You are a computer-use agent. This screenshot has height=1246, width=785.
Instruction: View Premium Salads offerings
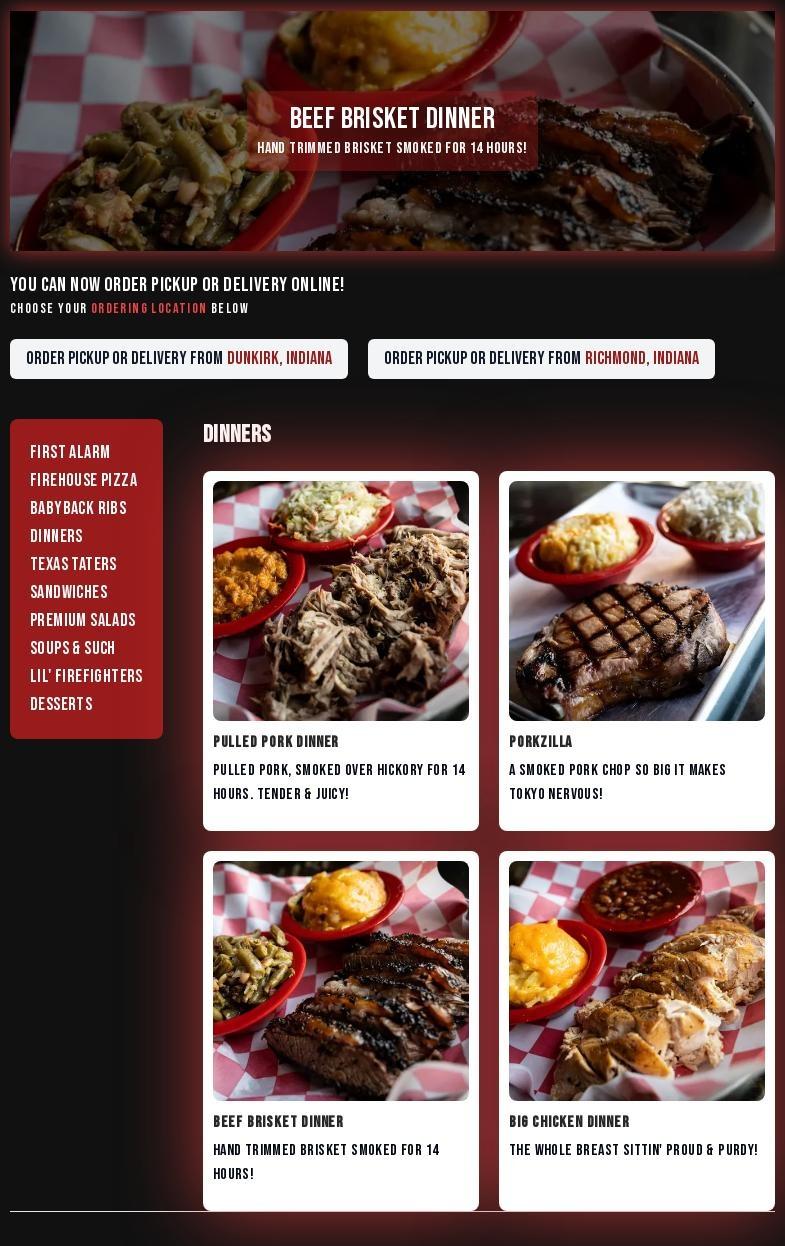83,620
